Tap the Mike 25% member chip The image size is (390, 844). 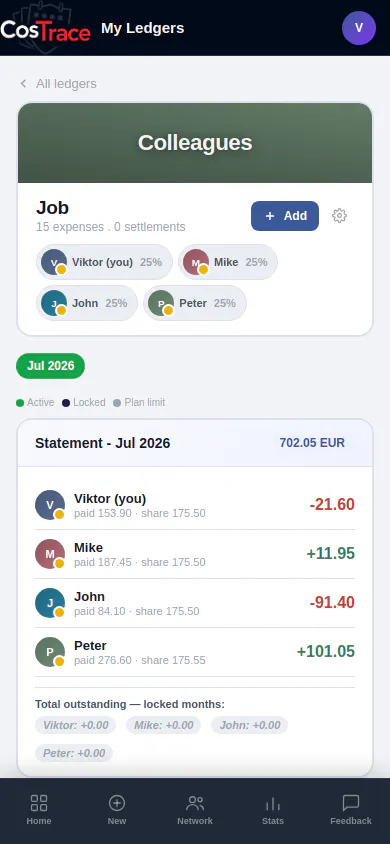click(228, 262)
